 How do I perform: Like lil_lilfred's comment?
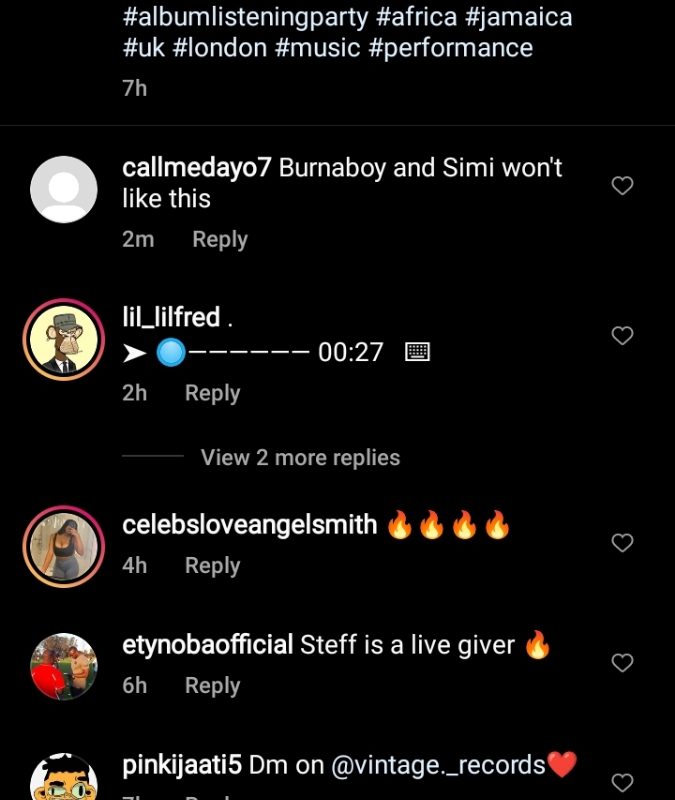(622, 336)
